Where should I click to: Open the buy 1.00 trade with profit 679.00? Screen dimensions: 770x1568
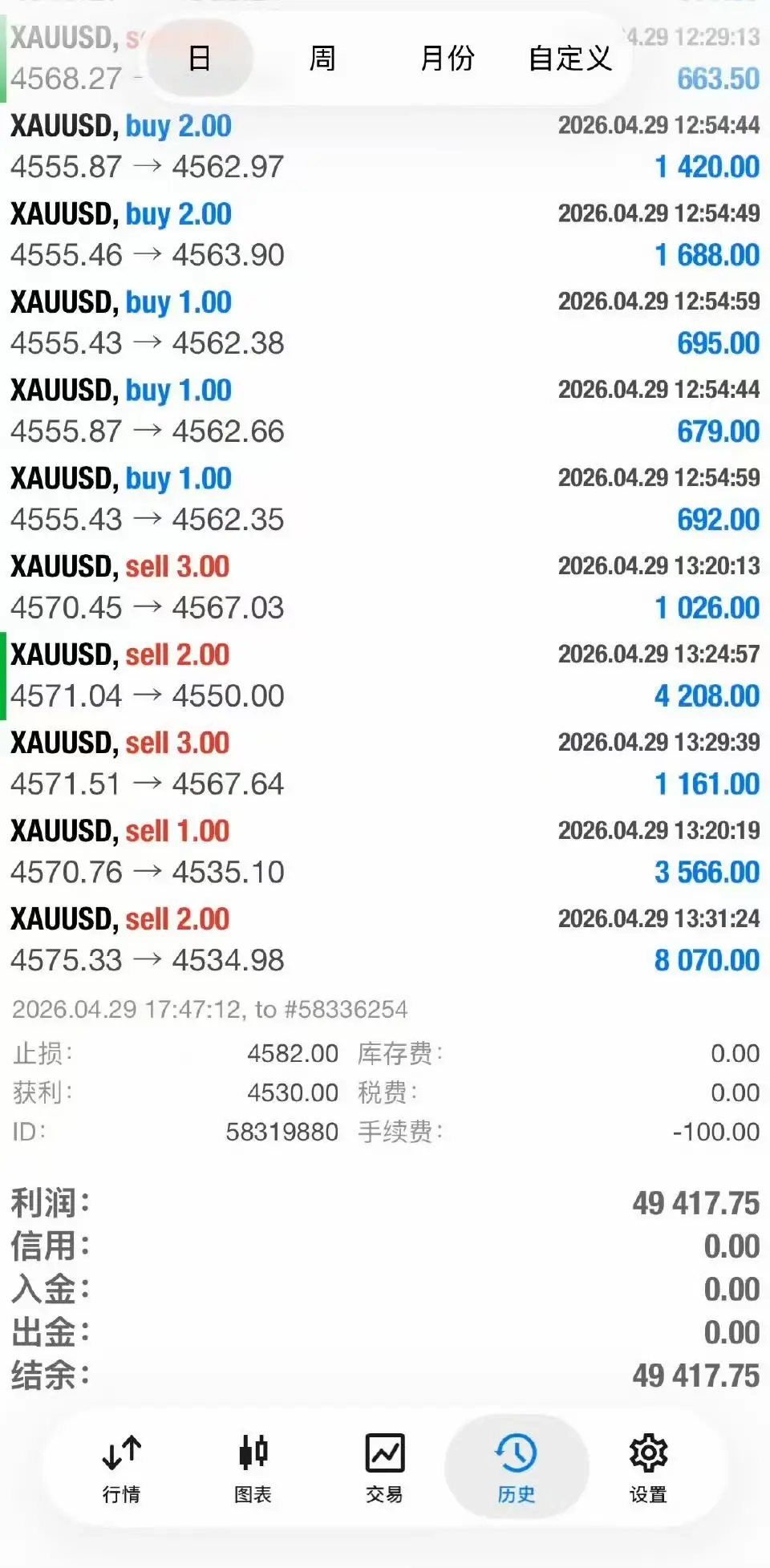click(385, 411)
